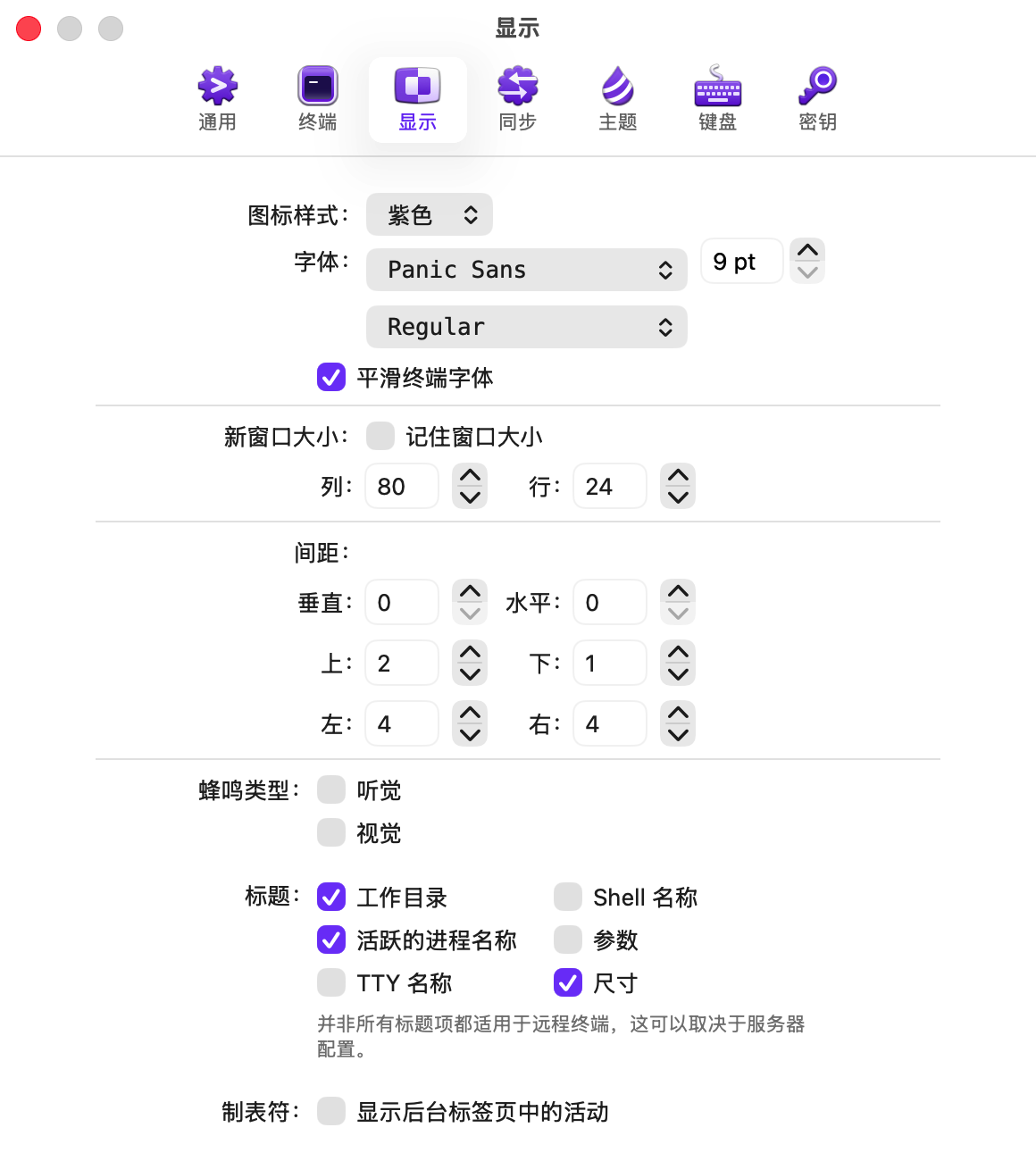Check the Shell 名称 title option
Image resolution: width=1036 pixels, height=1161 pixels.
pos(568,897)
